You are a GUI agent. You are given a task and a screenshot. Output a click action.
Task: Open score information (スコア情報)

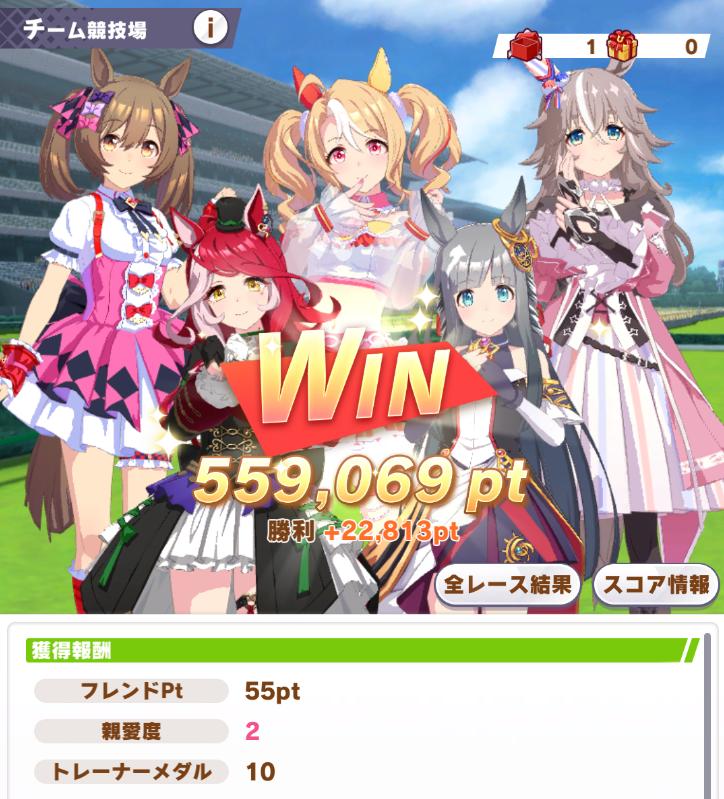(656, 585)
